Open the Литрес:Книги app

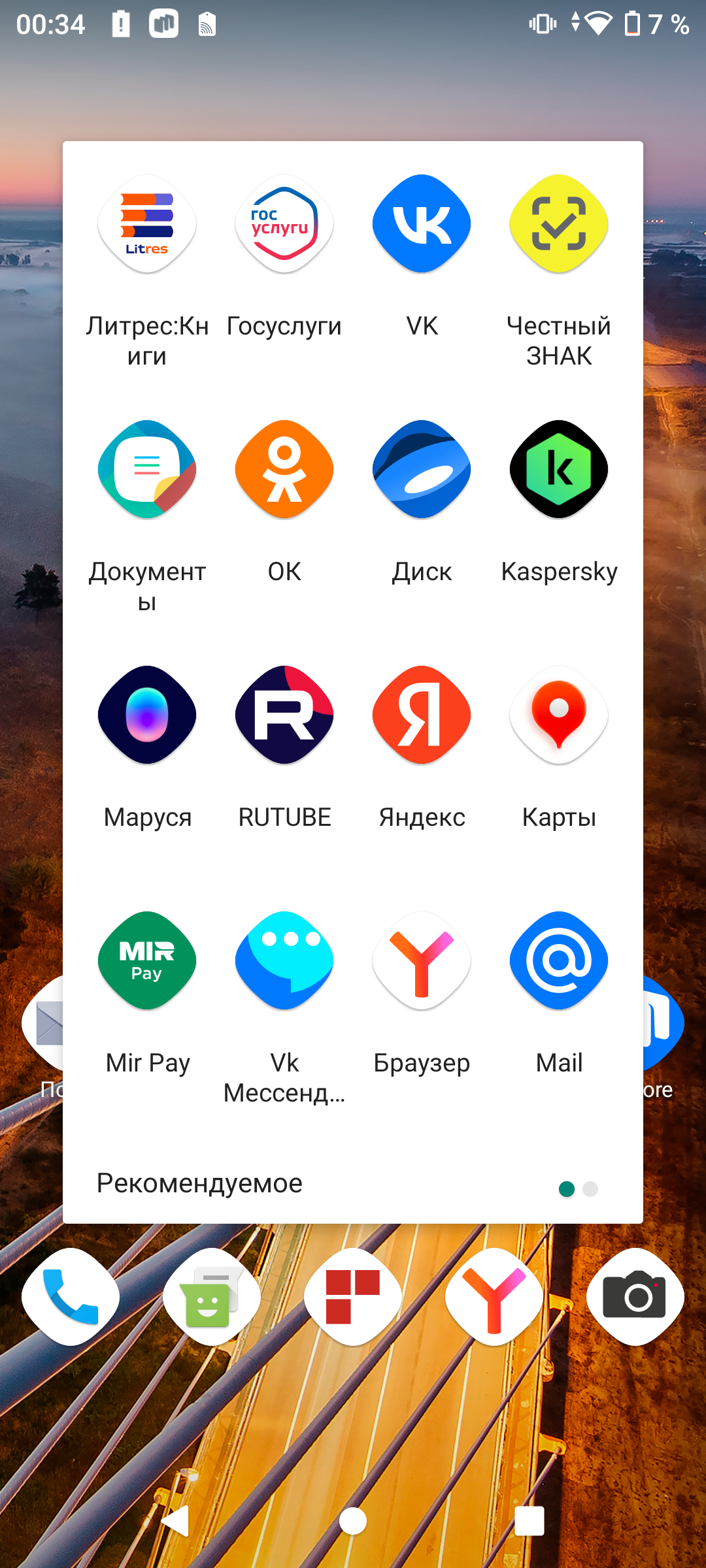tap(147, 224)
